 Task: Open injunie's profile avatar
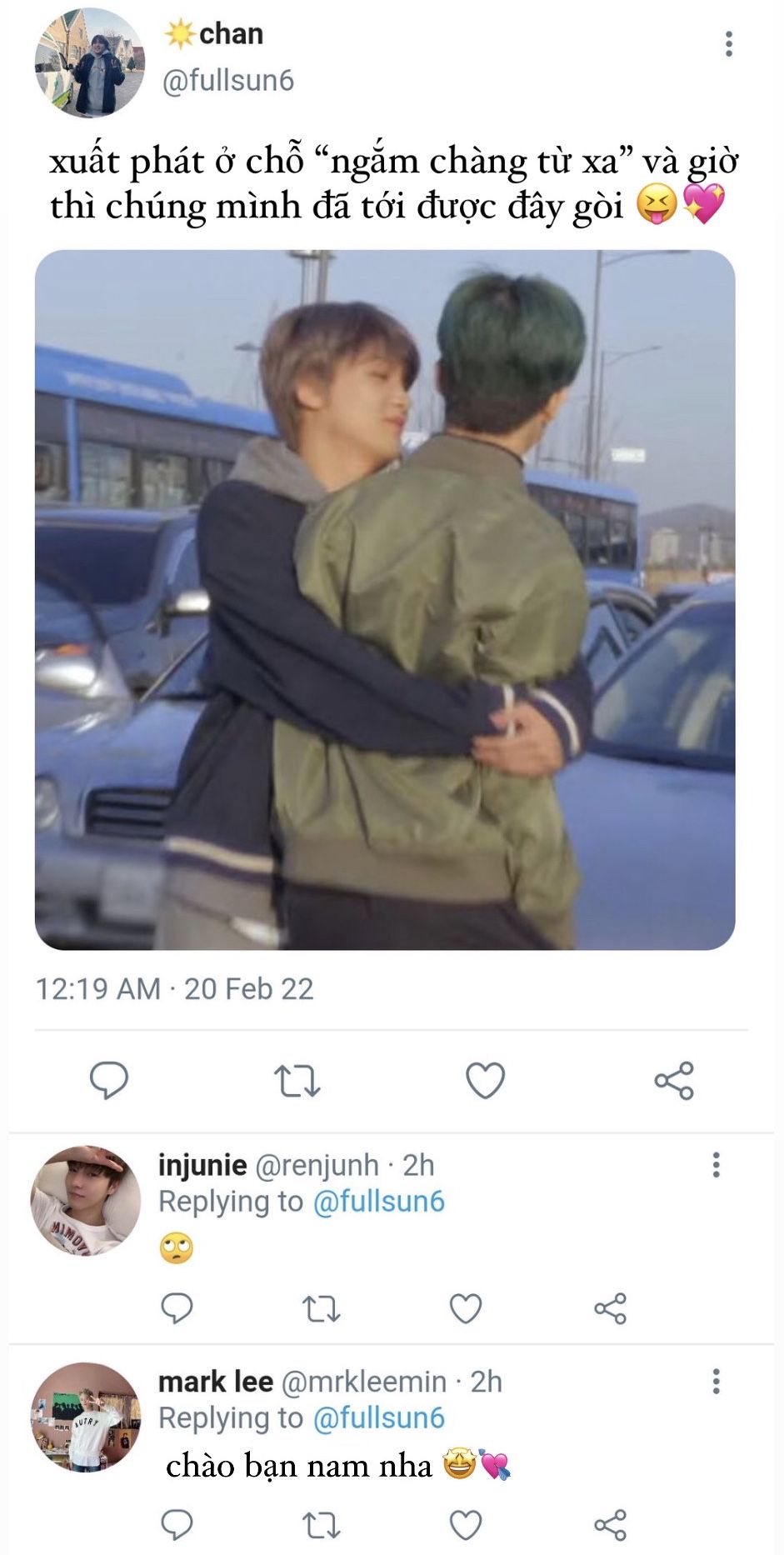(x=85, y=1200)
